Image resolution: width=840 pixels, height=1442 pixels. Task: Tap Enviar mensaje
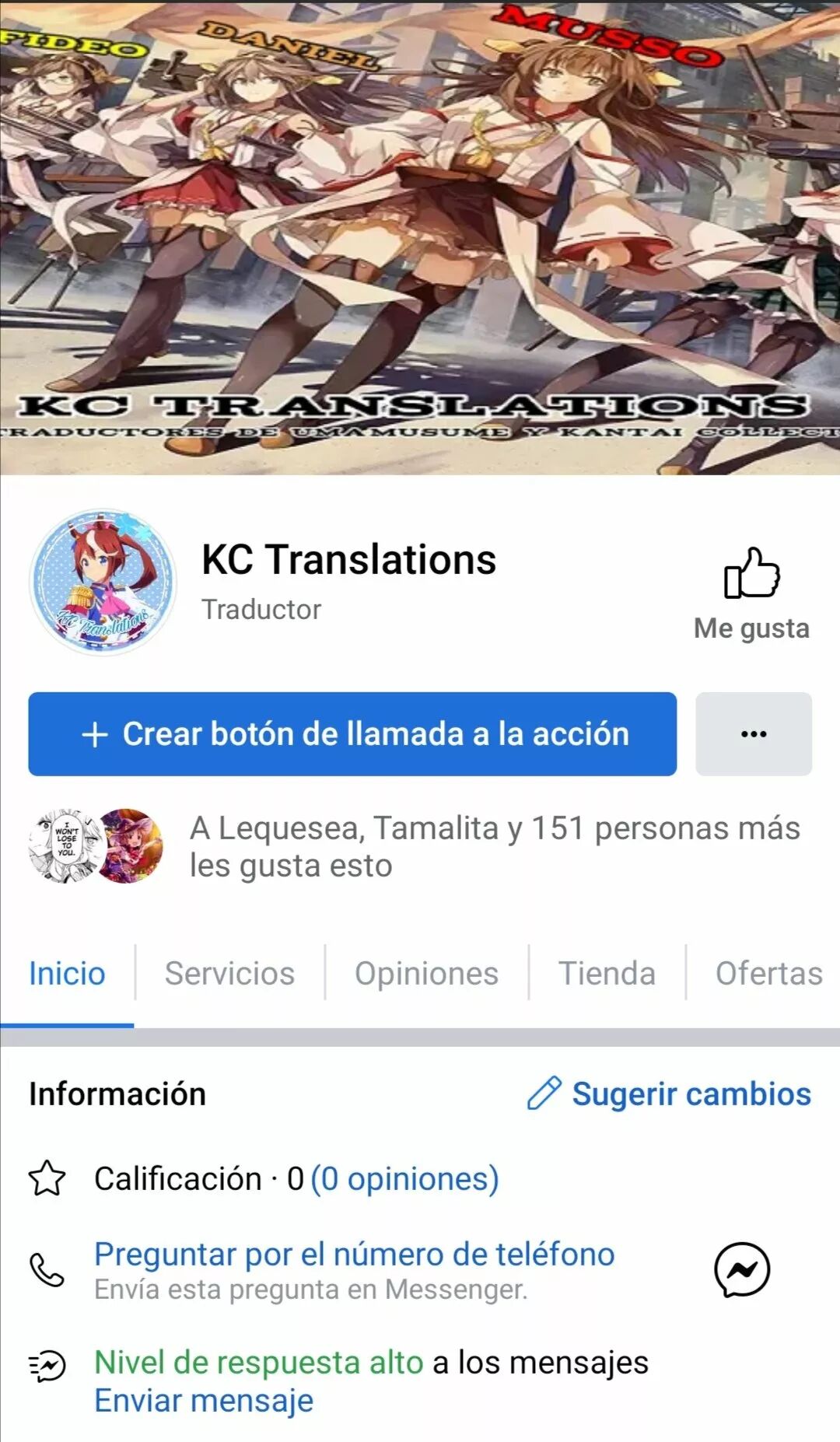(x=204, y=1400)
